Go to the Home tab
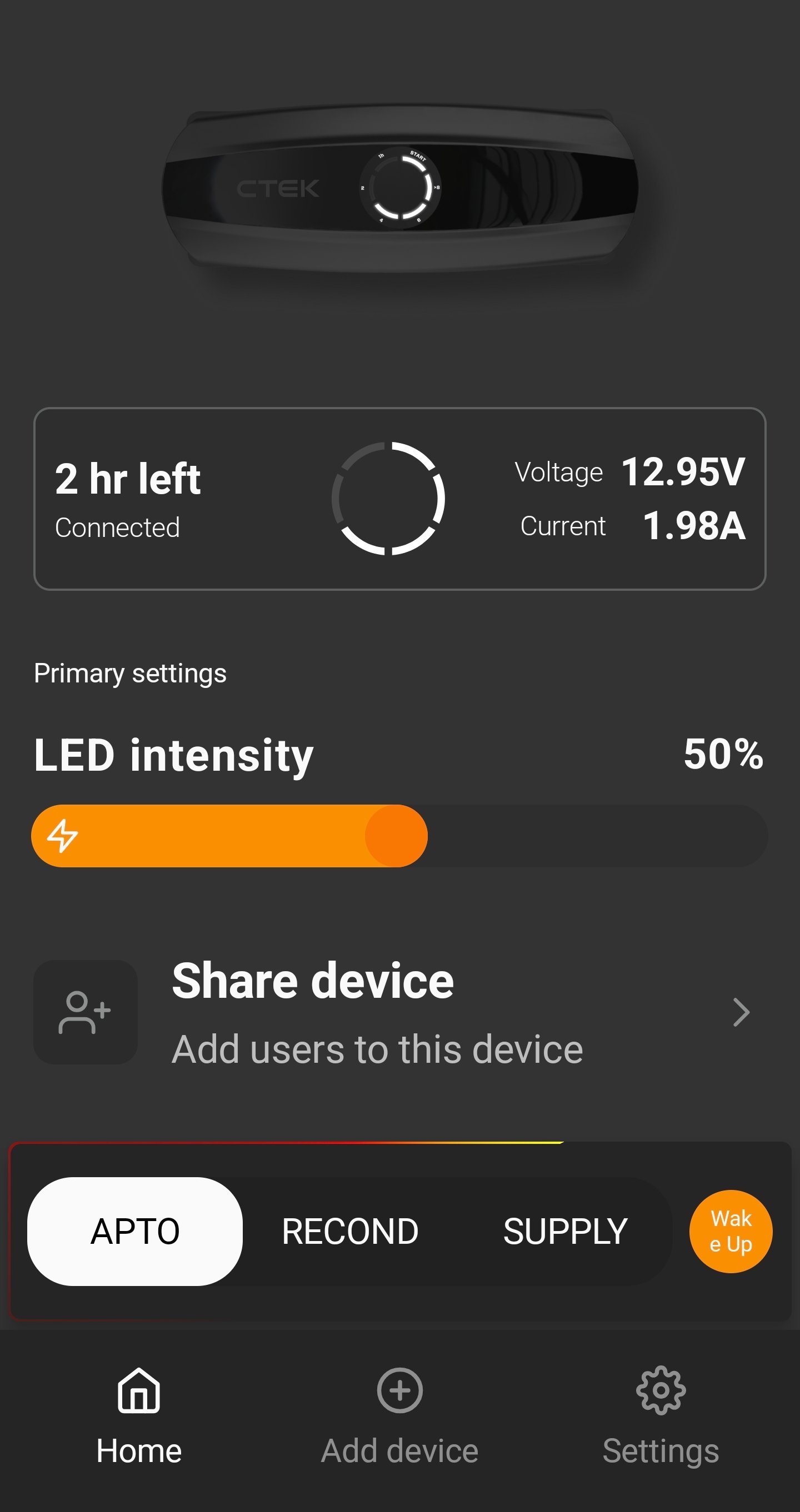Screen dimensions: 800x1512 click(x=139, y=1416)
